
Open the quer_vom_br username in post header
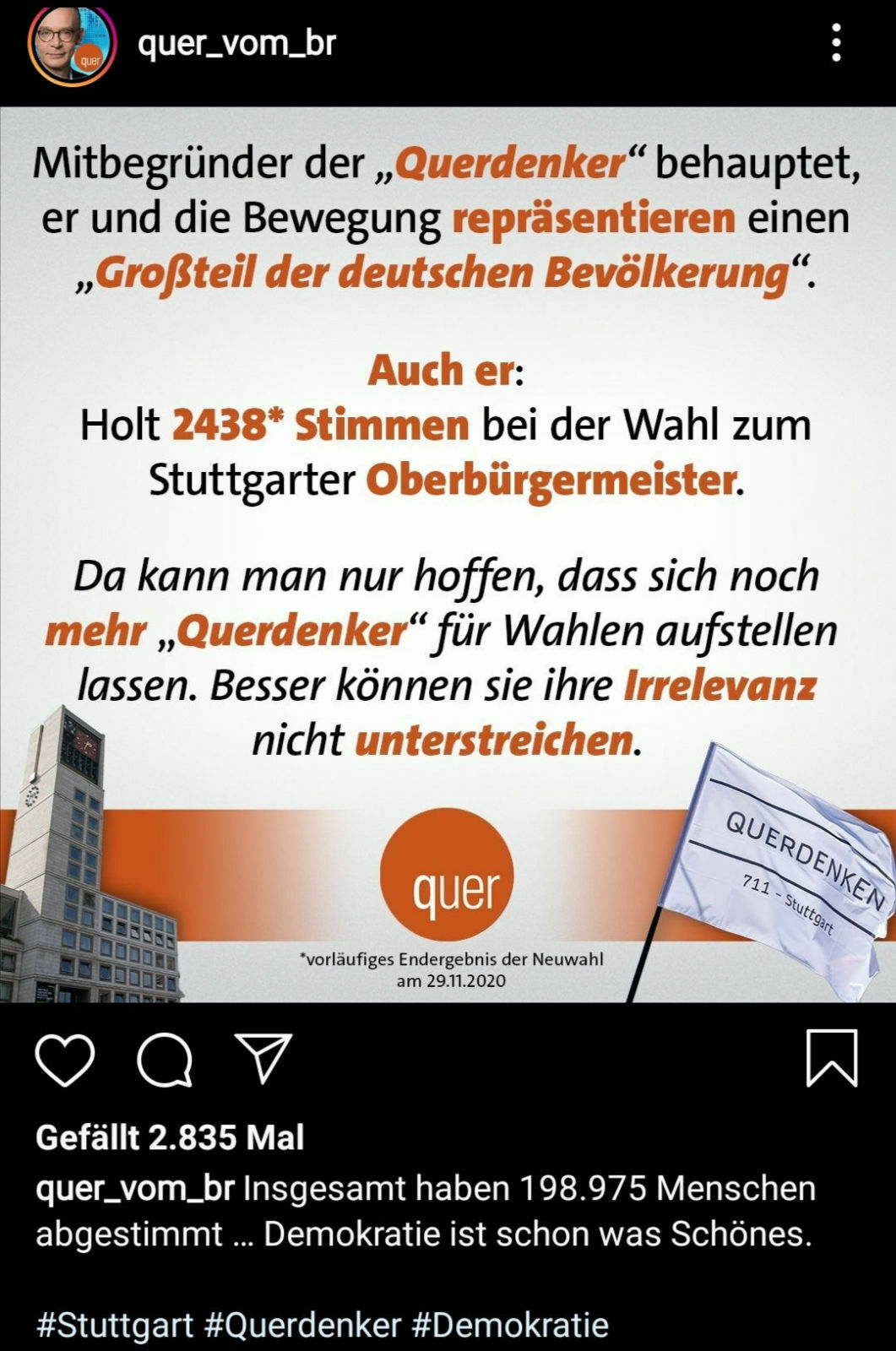pyautogui.click(x=236, y=42)
